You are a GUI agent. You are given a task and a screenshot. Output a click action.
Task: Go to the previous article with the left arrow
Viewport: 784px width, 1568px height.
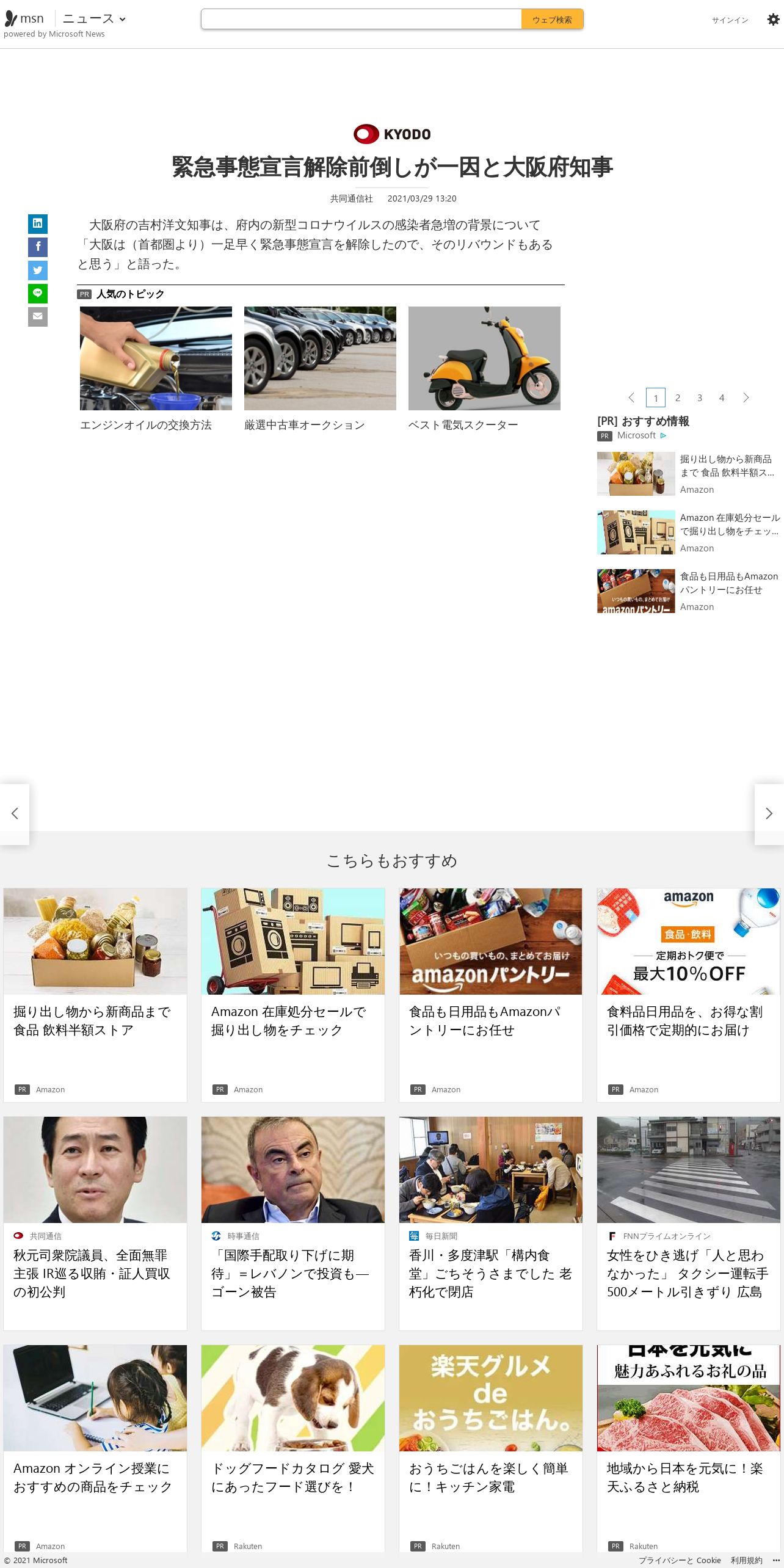15,813
